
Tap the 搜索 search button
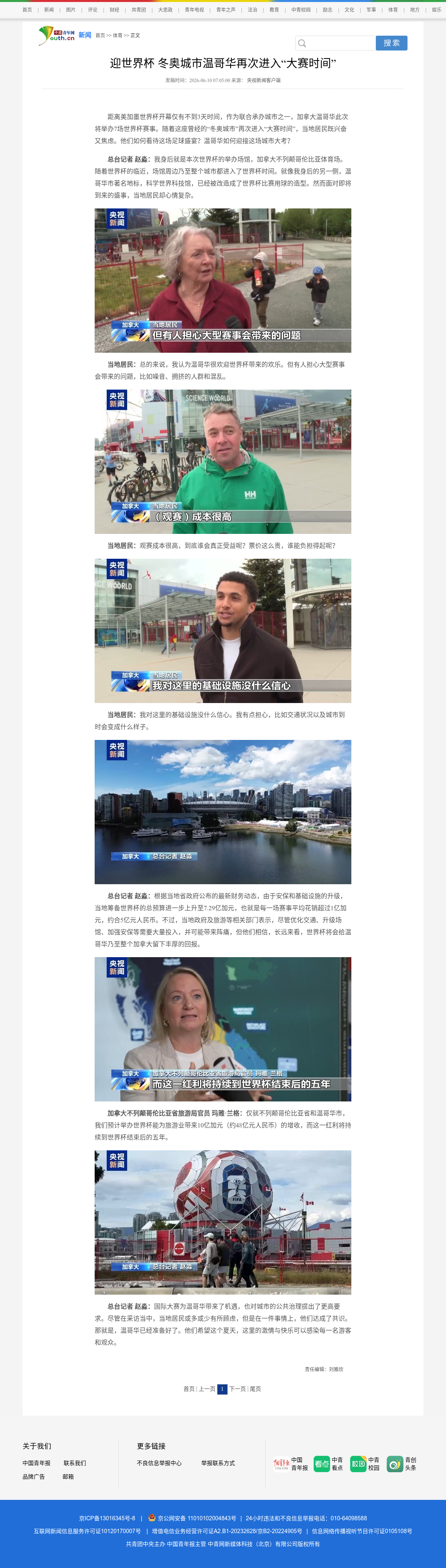coord(391,43)
